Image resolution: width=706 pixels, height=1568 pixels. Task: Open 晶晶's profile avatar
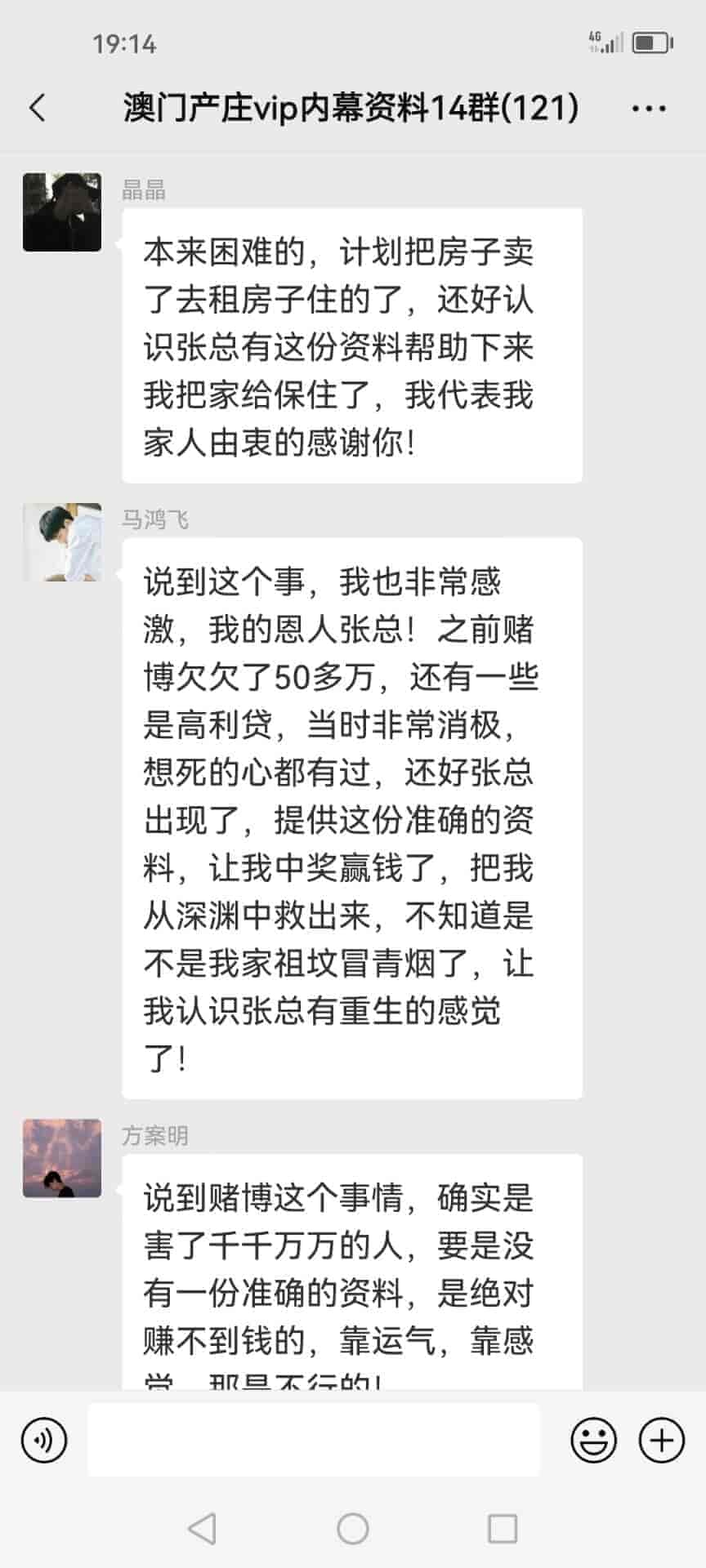pos(62,212)
